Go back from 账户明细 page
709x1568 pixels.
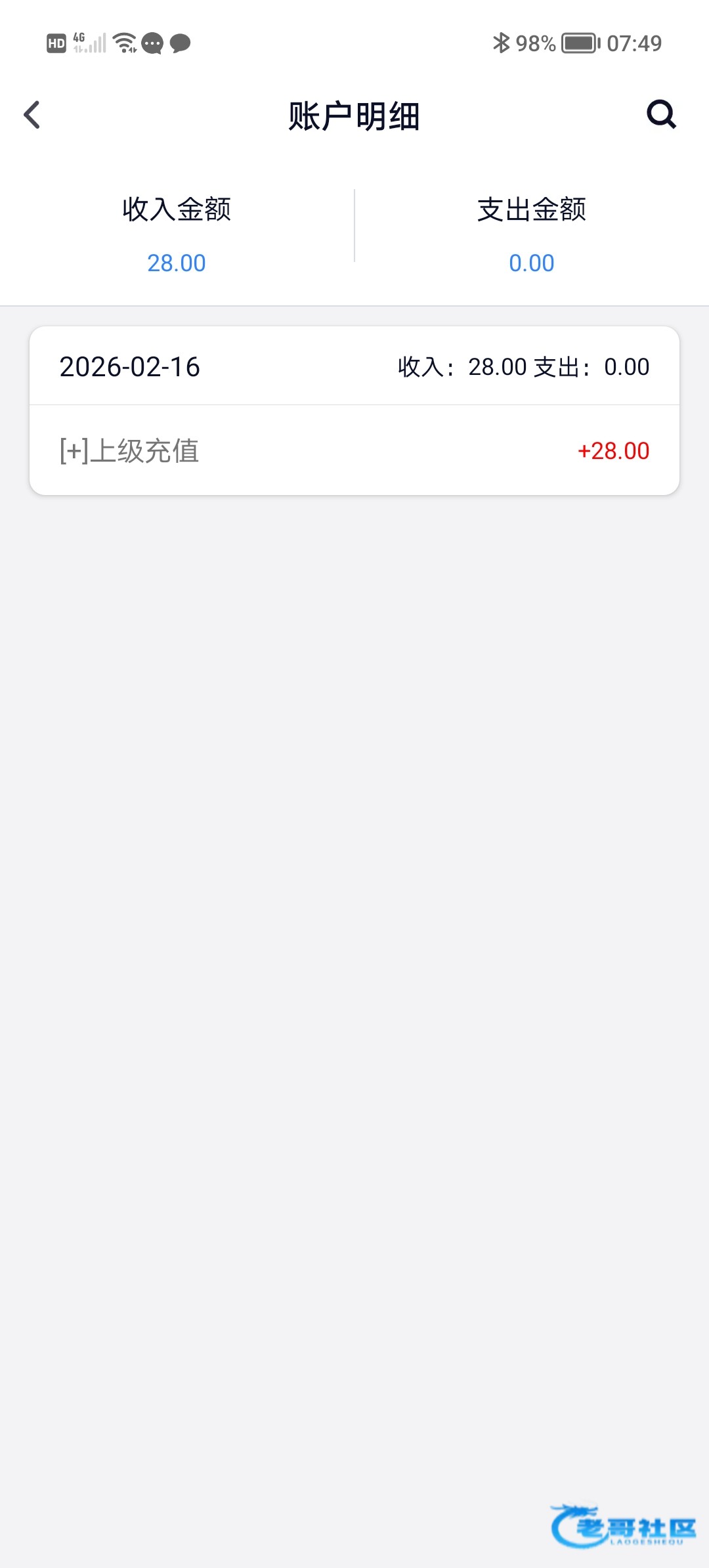(32, 115)
